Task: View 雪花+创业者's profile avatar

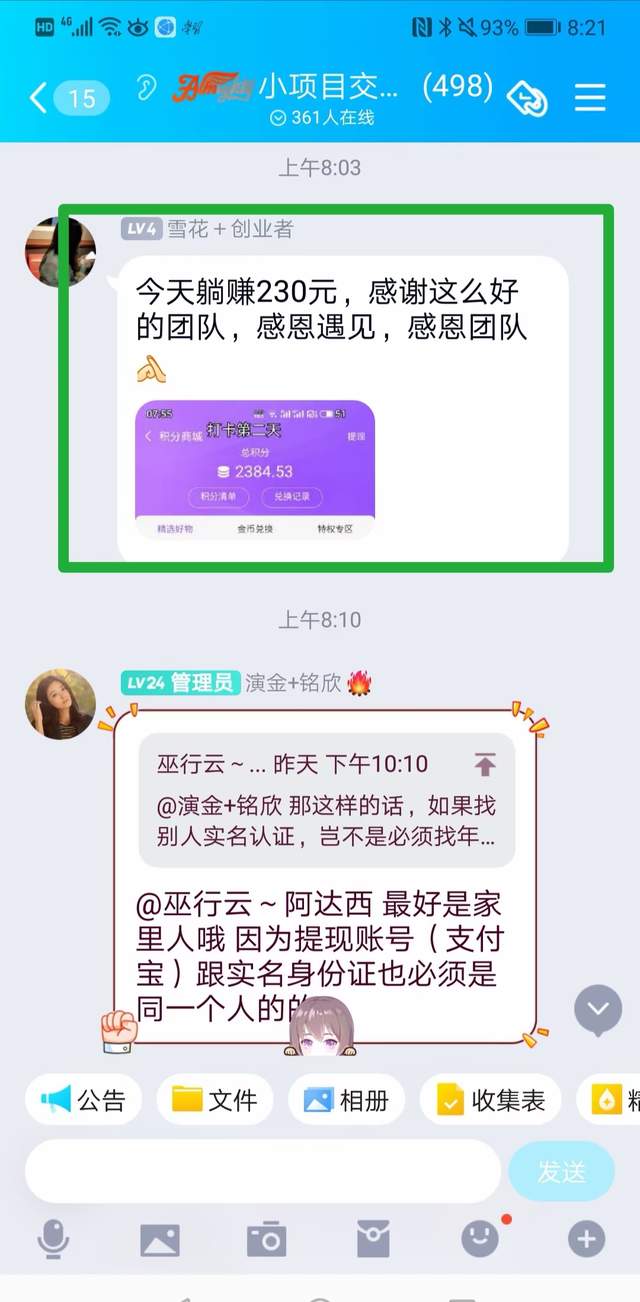Action: (x=60, y=252)
